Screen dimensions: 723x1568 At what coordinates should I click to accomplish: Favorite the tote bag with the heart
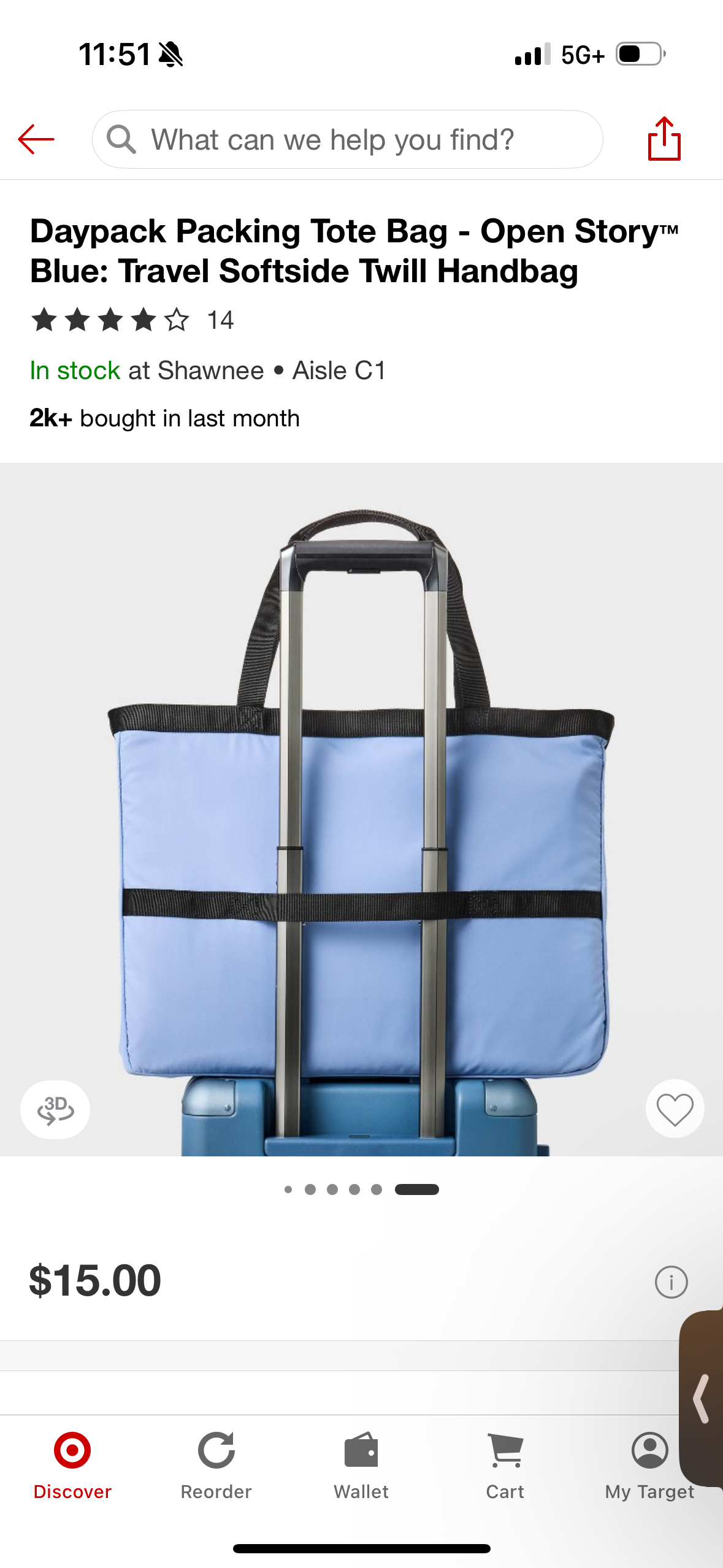click(675, 1109)
